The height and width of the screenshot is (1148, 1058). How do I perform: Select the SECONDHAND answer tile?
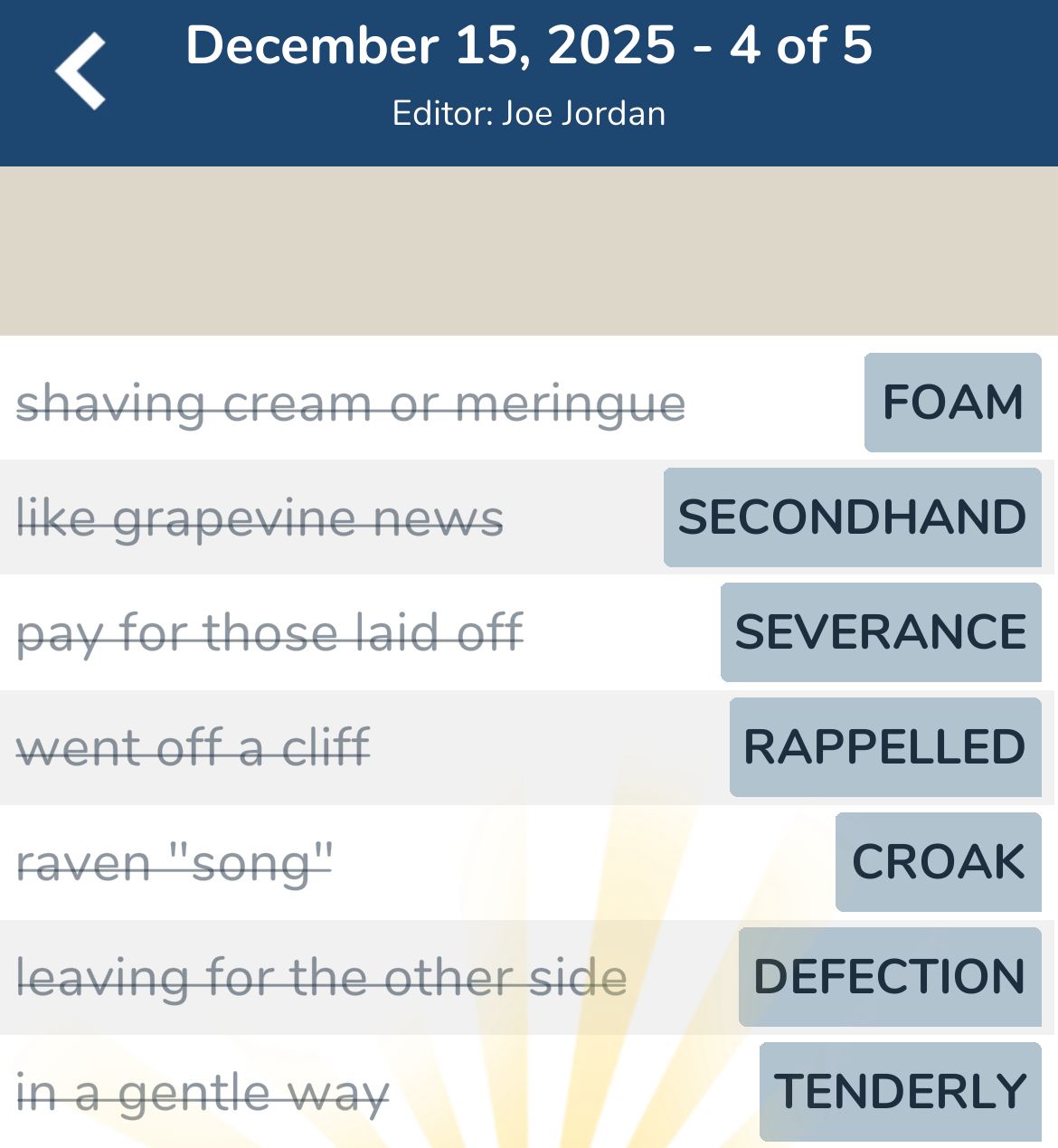(x=851, y=517)
